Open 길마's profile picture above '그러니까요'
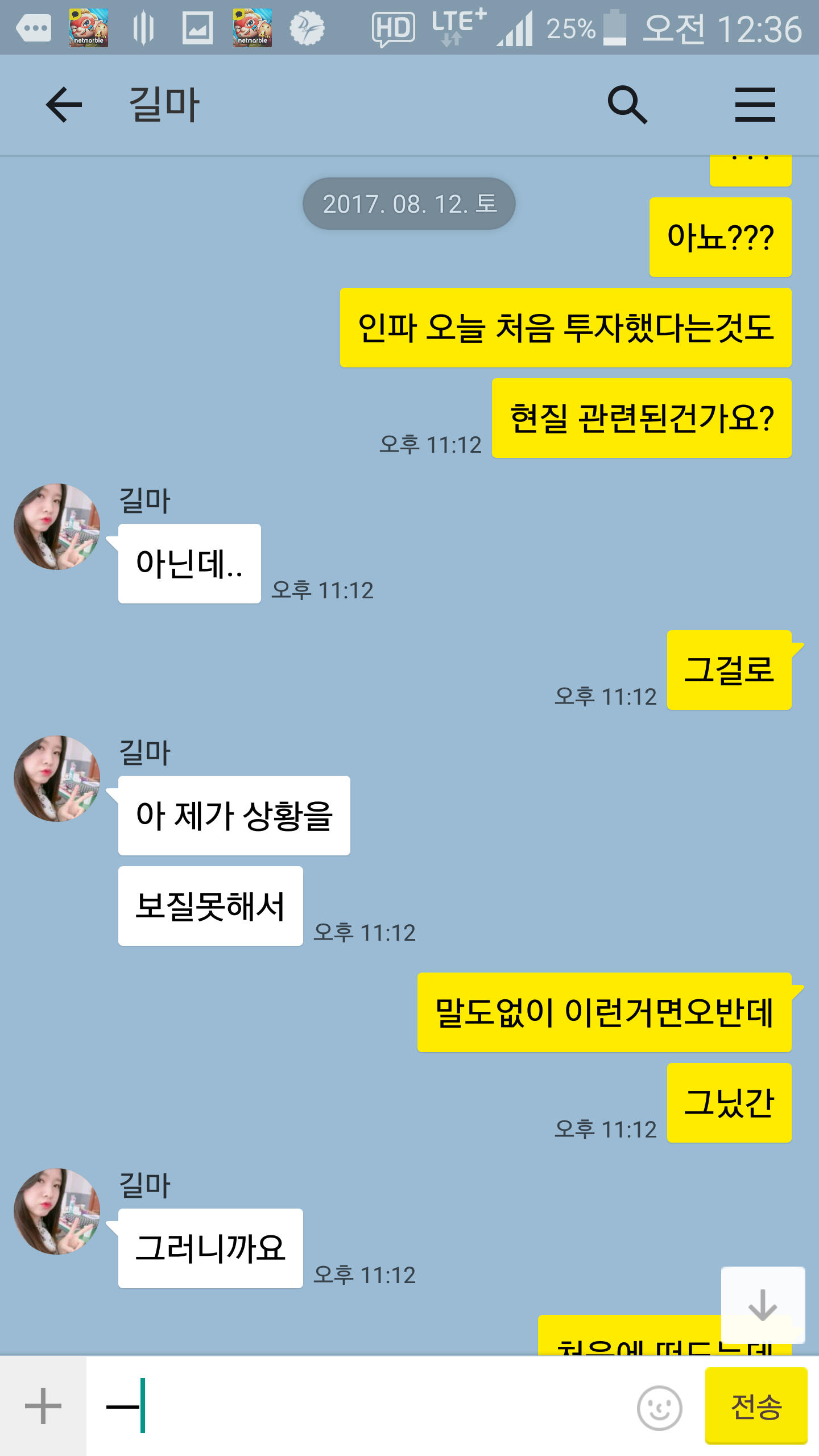Viewport: 819px width, 1456px height. click(x=57, y=1211)
